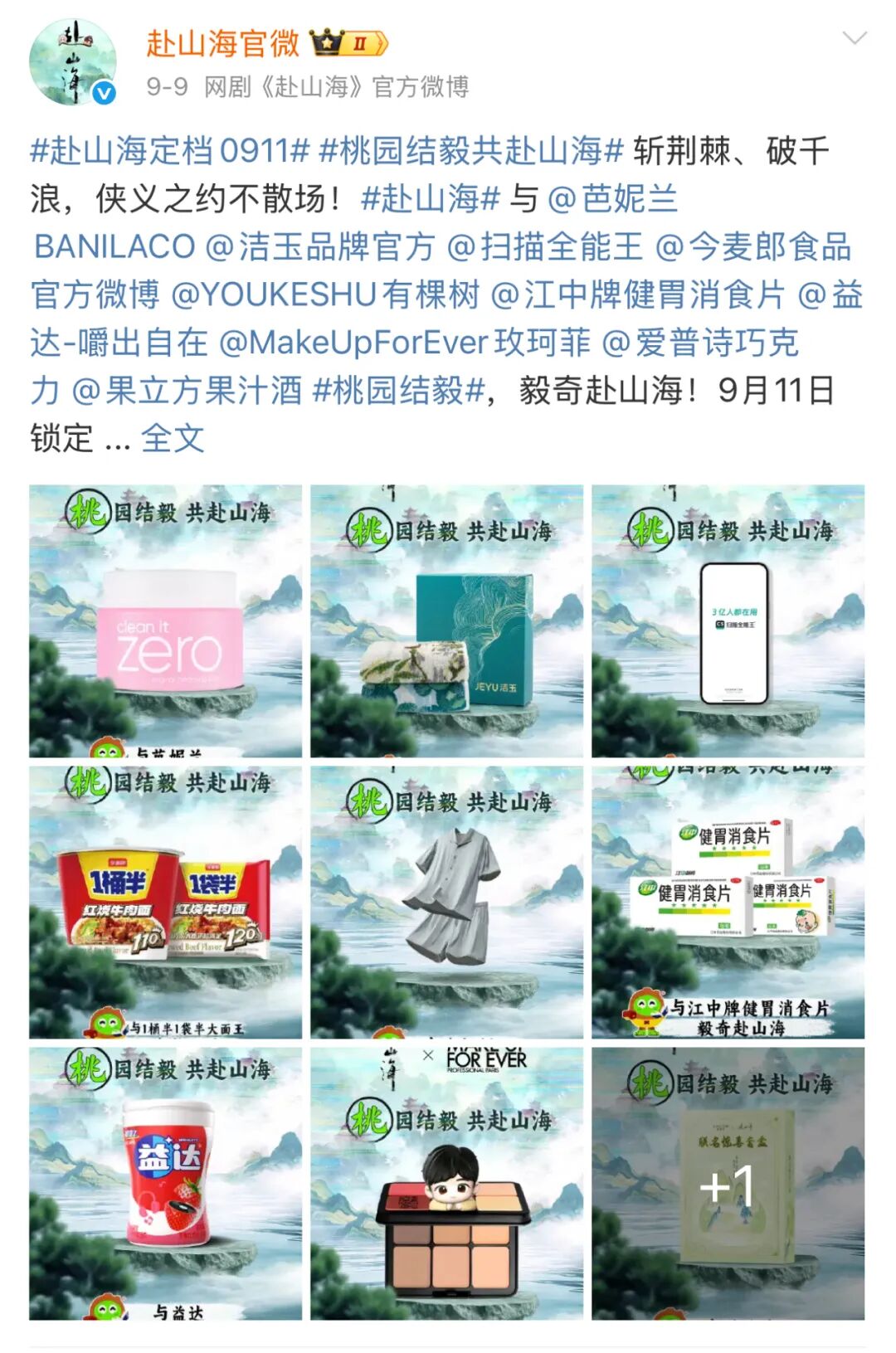
Task: Open hashtag #赴山海定档0911#
Action: pos(170,151)
